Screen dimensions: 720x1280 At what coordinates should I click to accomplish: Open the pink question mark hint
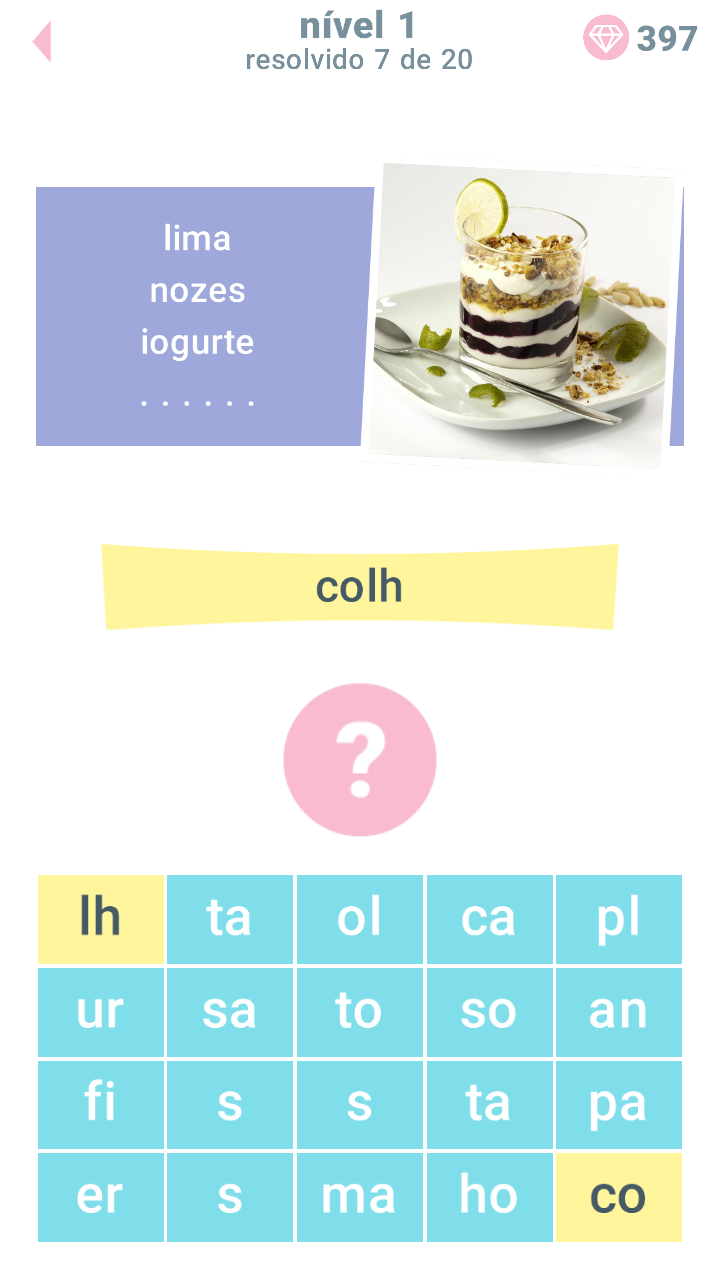click(x=360, y=760)
